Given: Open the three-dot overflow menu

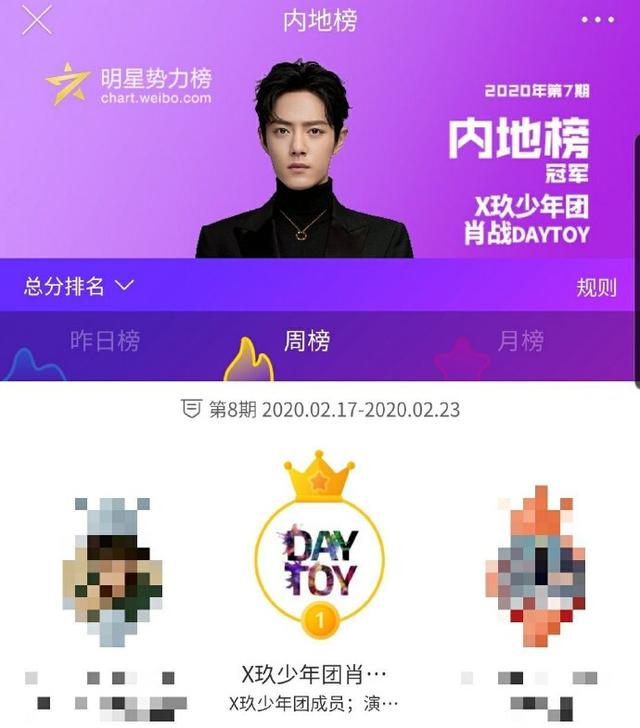Looking at the screenshot, I should pyautogui.click(x=598, y=19).
